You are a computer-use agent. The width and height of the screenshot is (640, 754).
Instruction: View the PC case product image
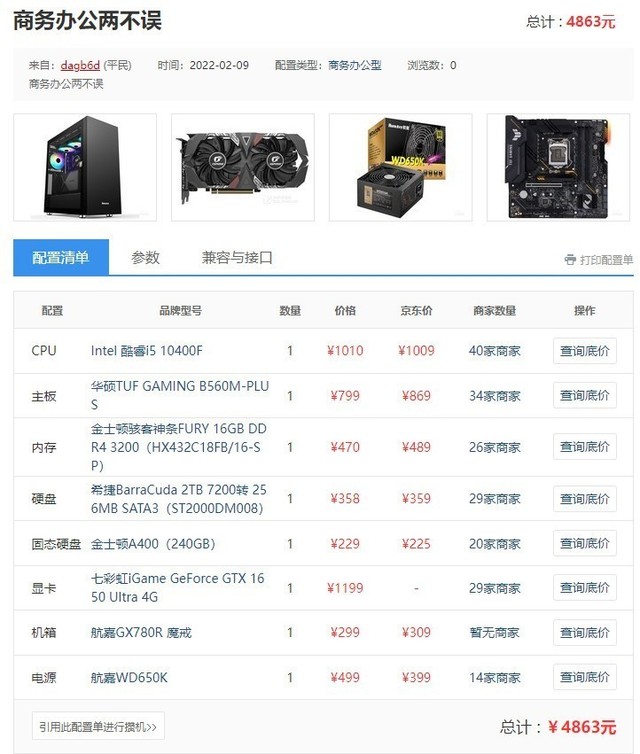[85, 167]
